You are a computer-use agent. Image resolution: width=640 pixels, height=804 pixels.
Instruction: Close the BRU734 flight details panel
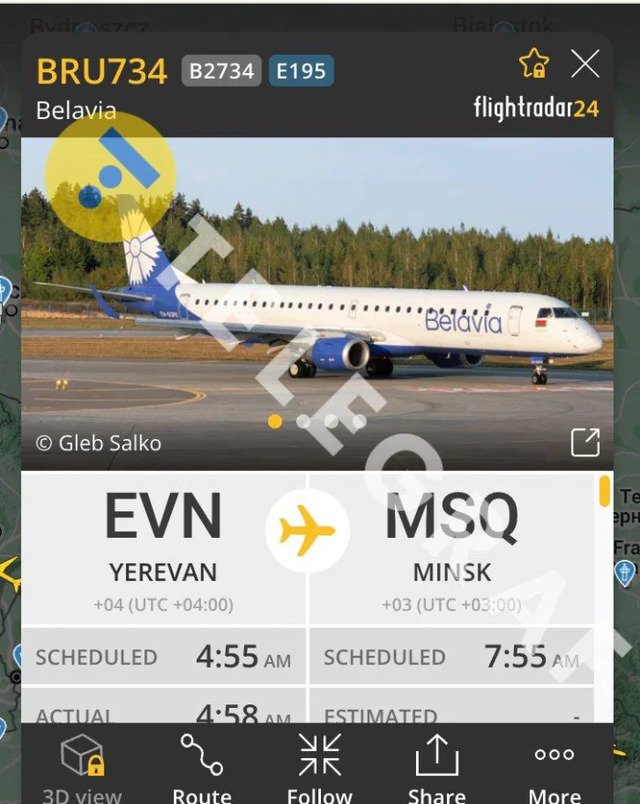coord(585,65)
